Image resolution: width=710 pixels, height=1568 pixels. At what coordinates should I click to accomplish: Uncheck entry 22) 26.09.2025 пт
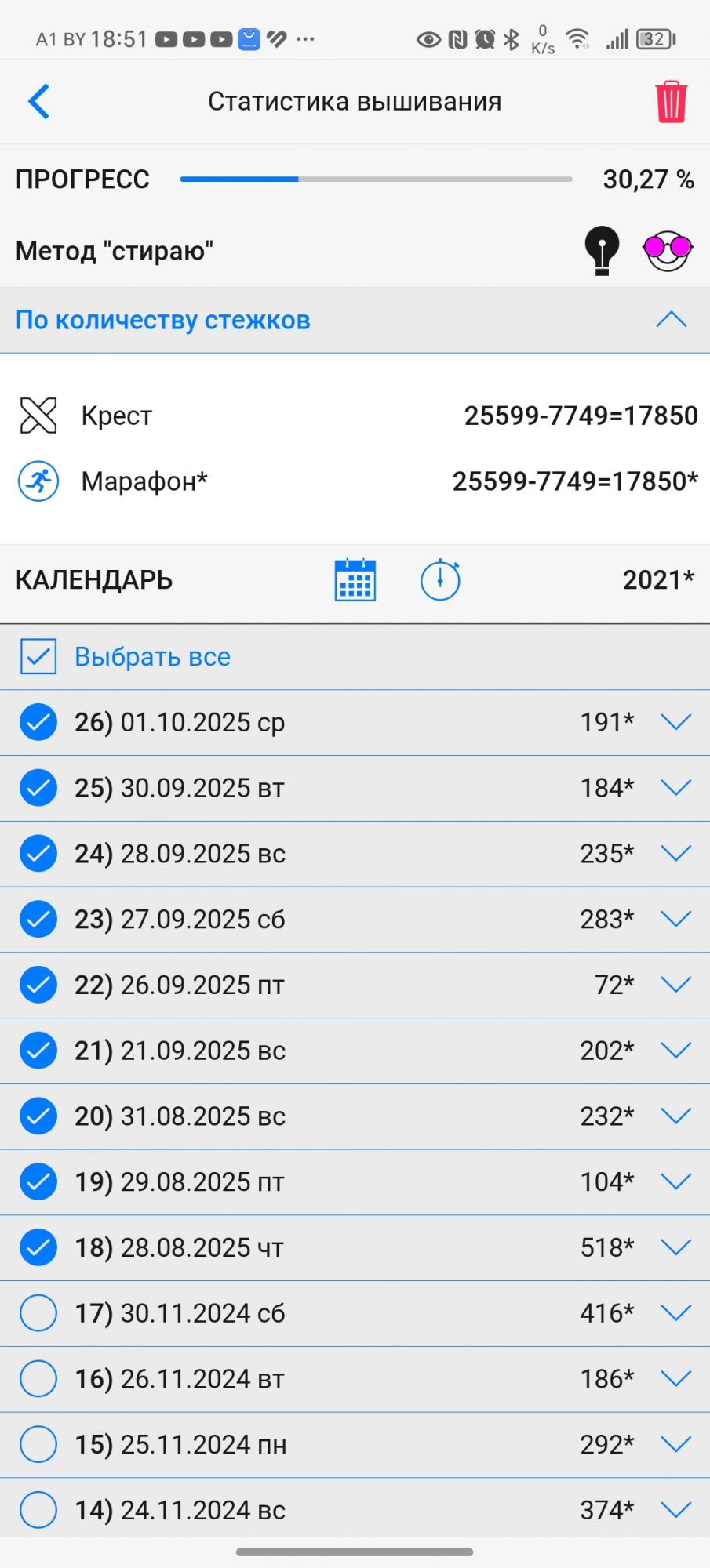[x=38, y=985]
